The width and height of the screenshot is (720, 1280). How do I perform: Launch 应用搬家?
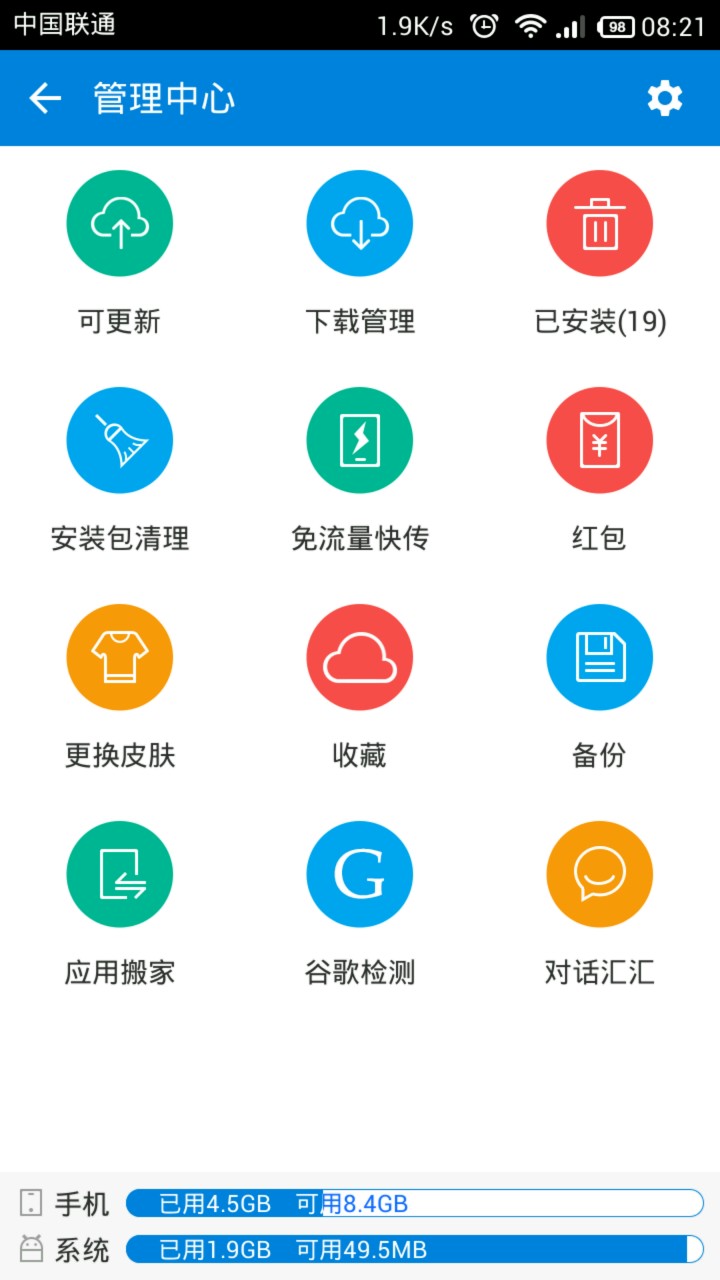point(120,875)
